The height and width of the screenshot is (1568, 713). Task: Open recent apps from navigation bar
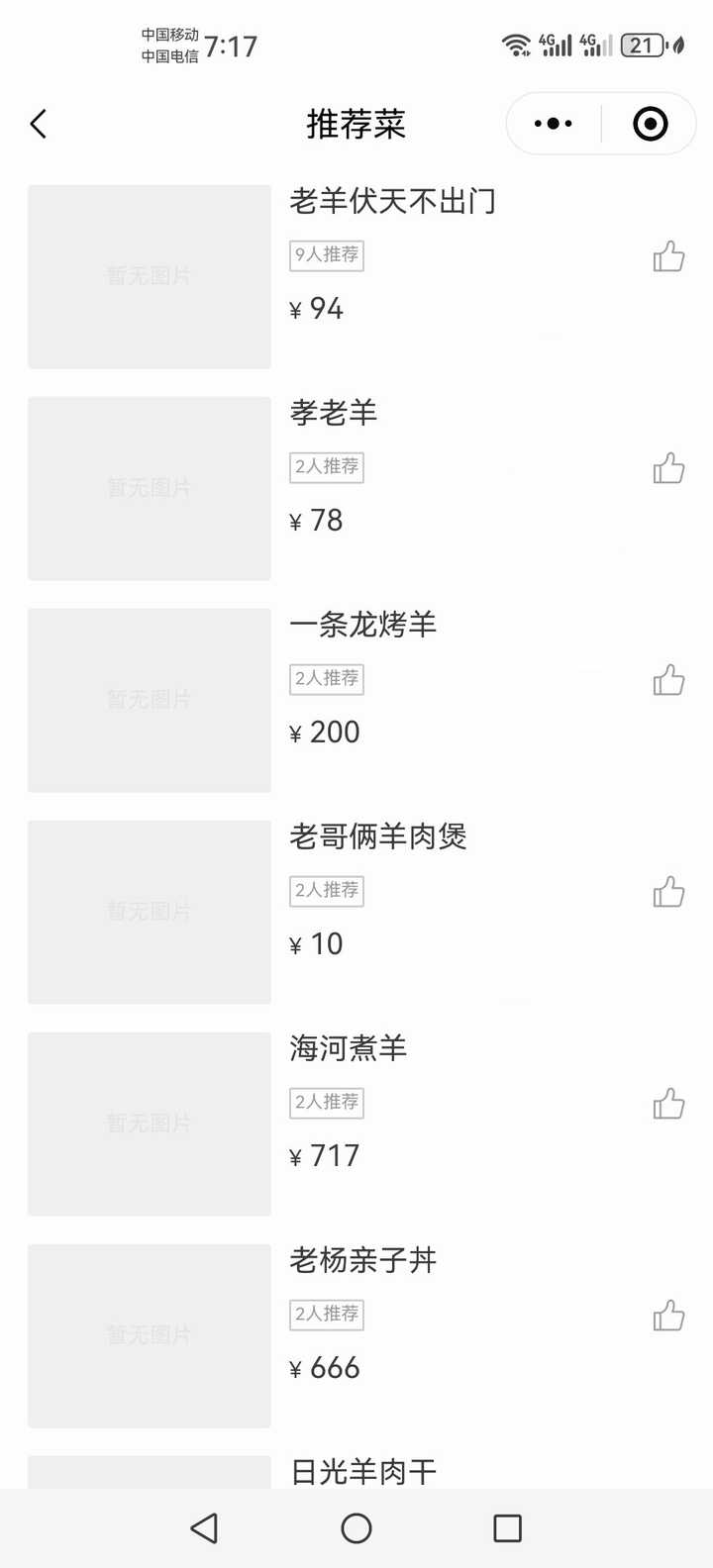click(x=507, y=1528)
